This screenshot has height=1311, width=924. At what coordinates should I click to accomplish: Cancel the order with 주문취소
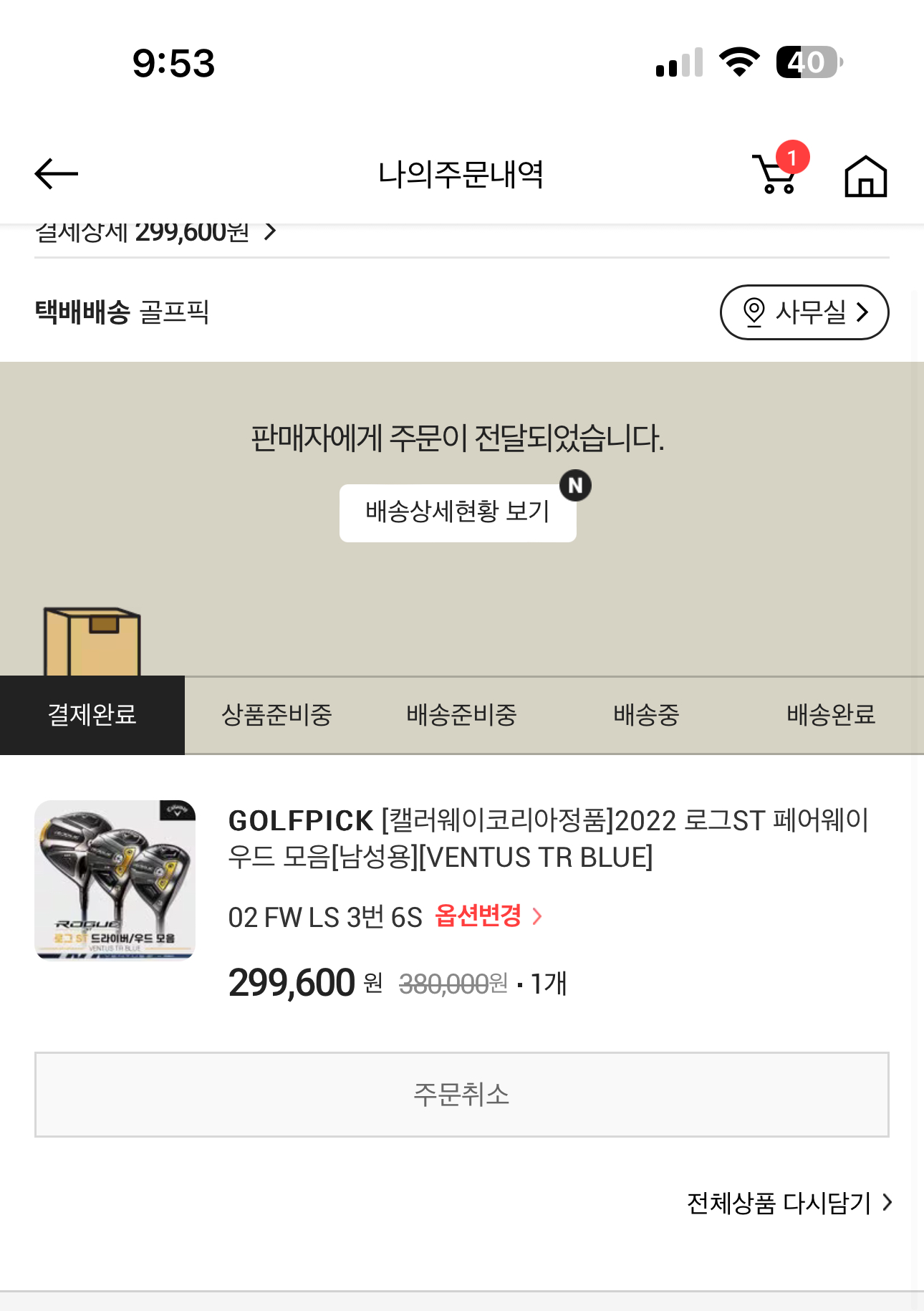pyautogui.click(x=461, y=1094)
